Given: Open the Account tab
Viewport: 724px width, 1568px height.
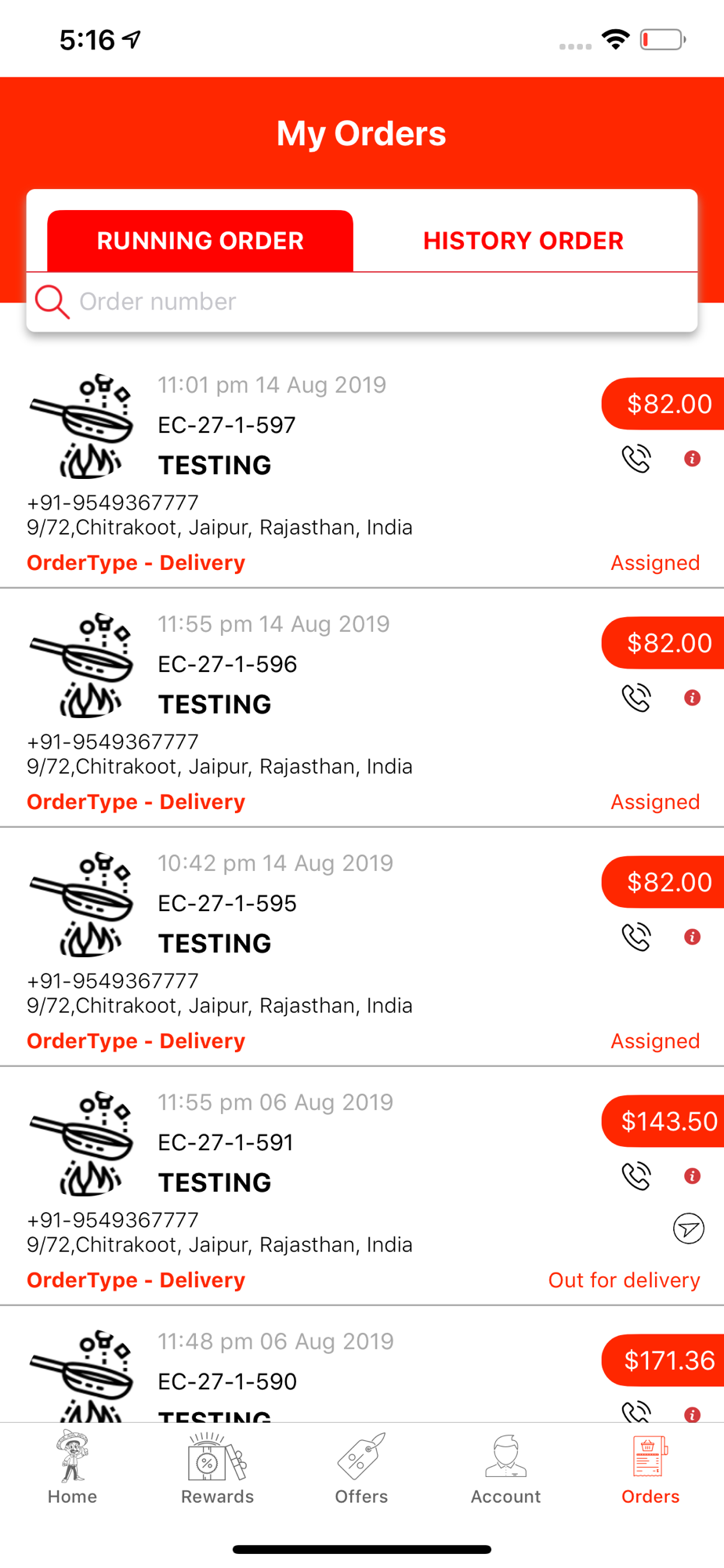Looking at the screenshot, I should 506,1468.
